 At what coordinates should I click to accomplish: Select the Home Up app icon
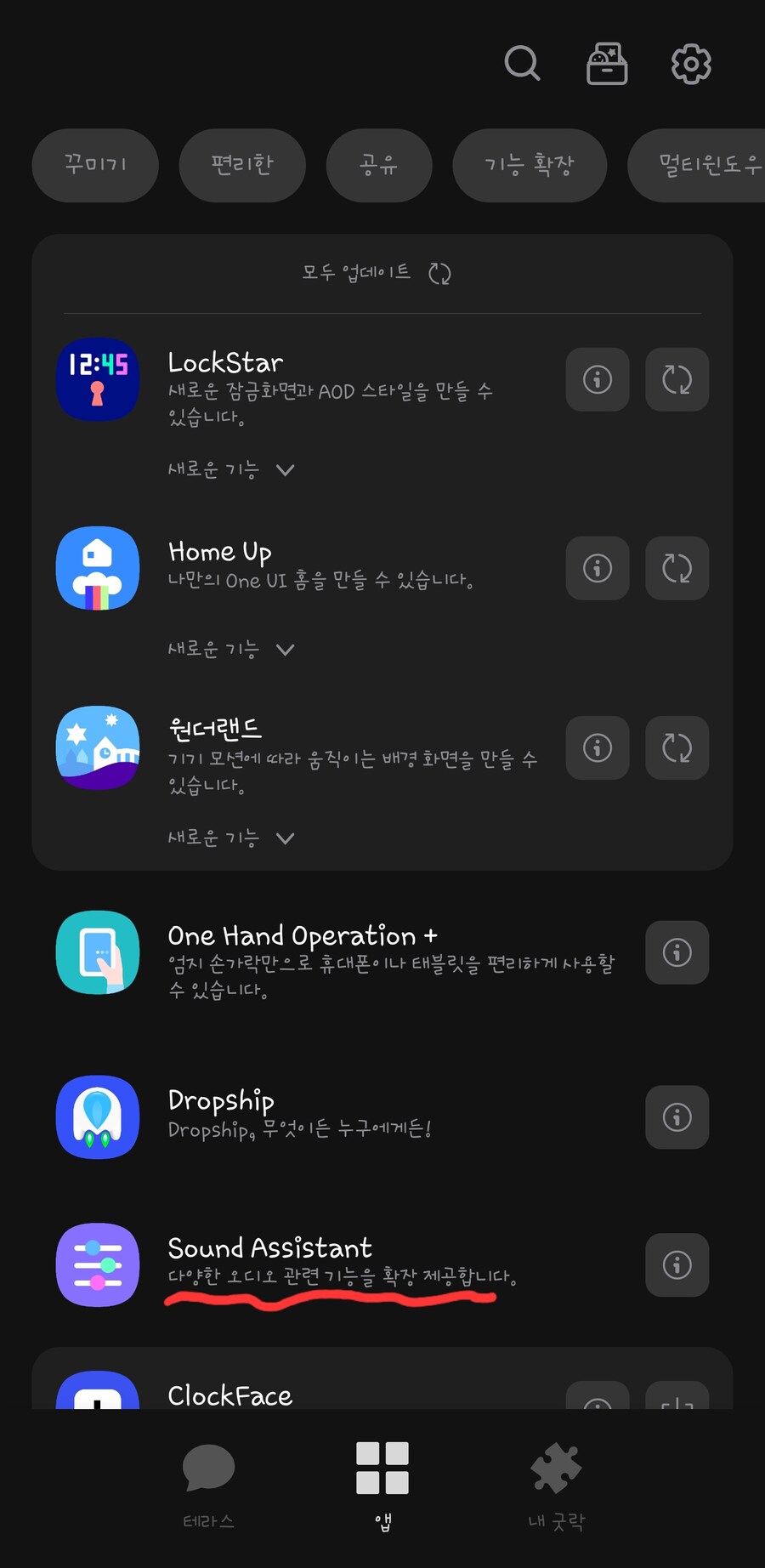[97, 568]
